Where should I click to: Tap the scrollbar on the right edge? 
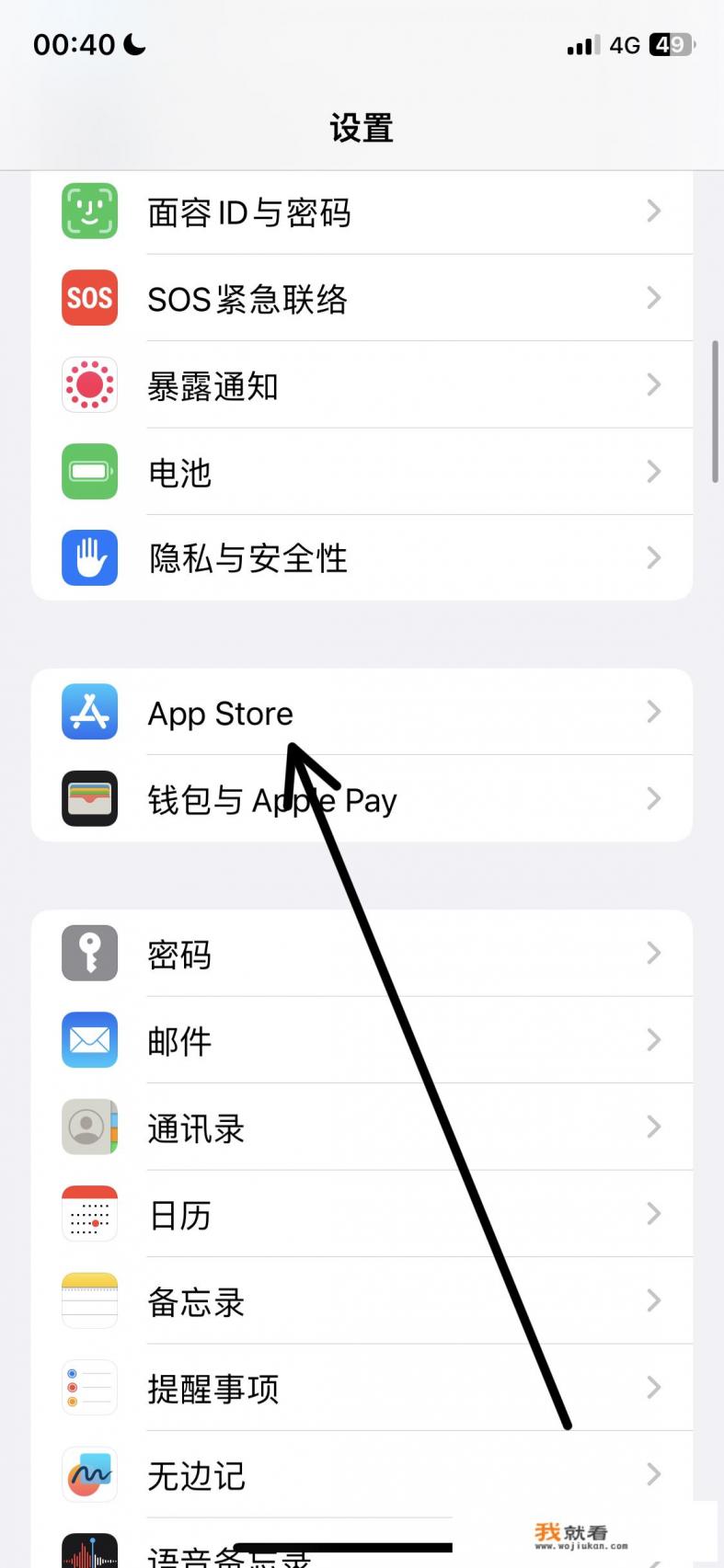(x=717, y=409)
